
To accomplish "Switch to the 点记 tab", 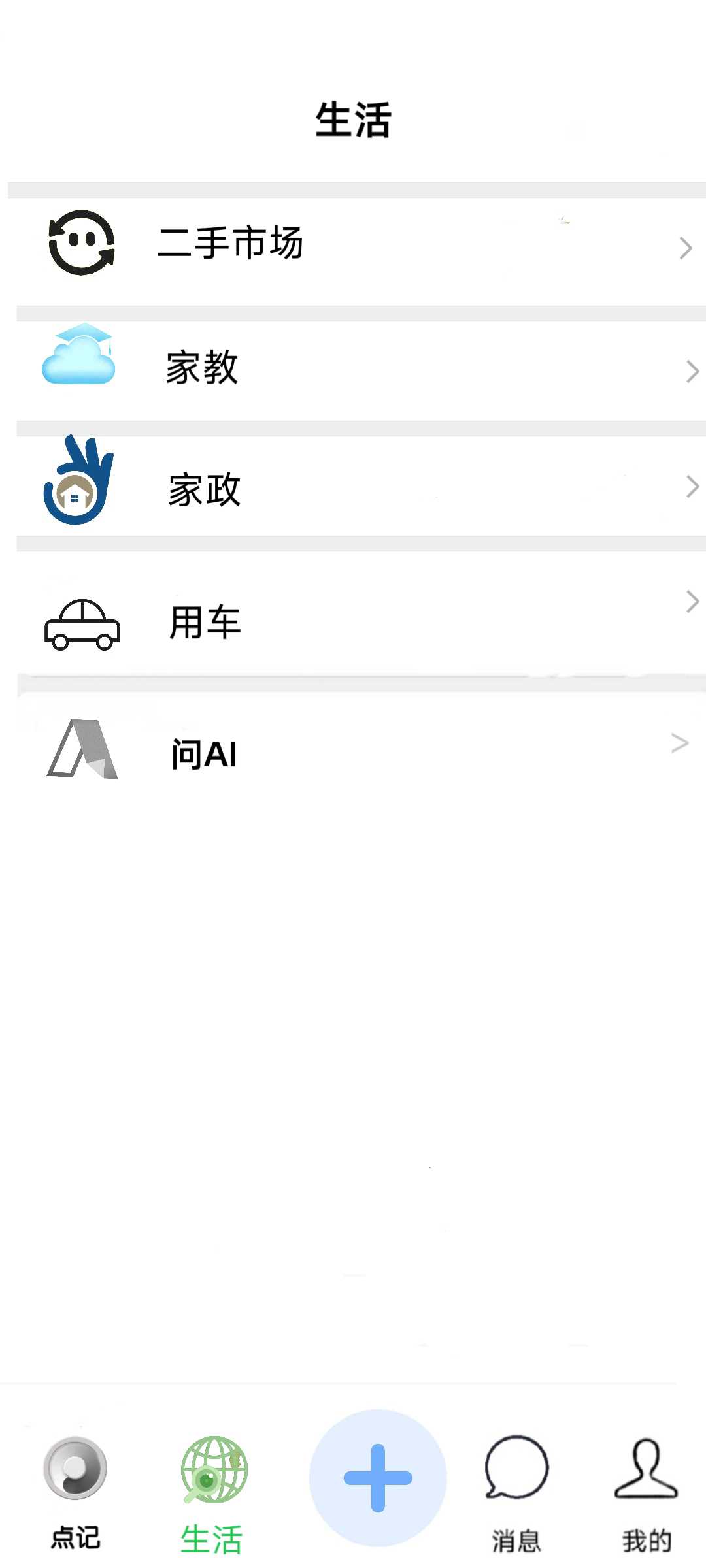I will (75, 1493).
